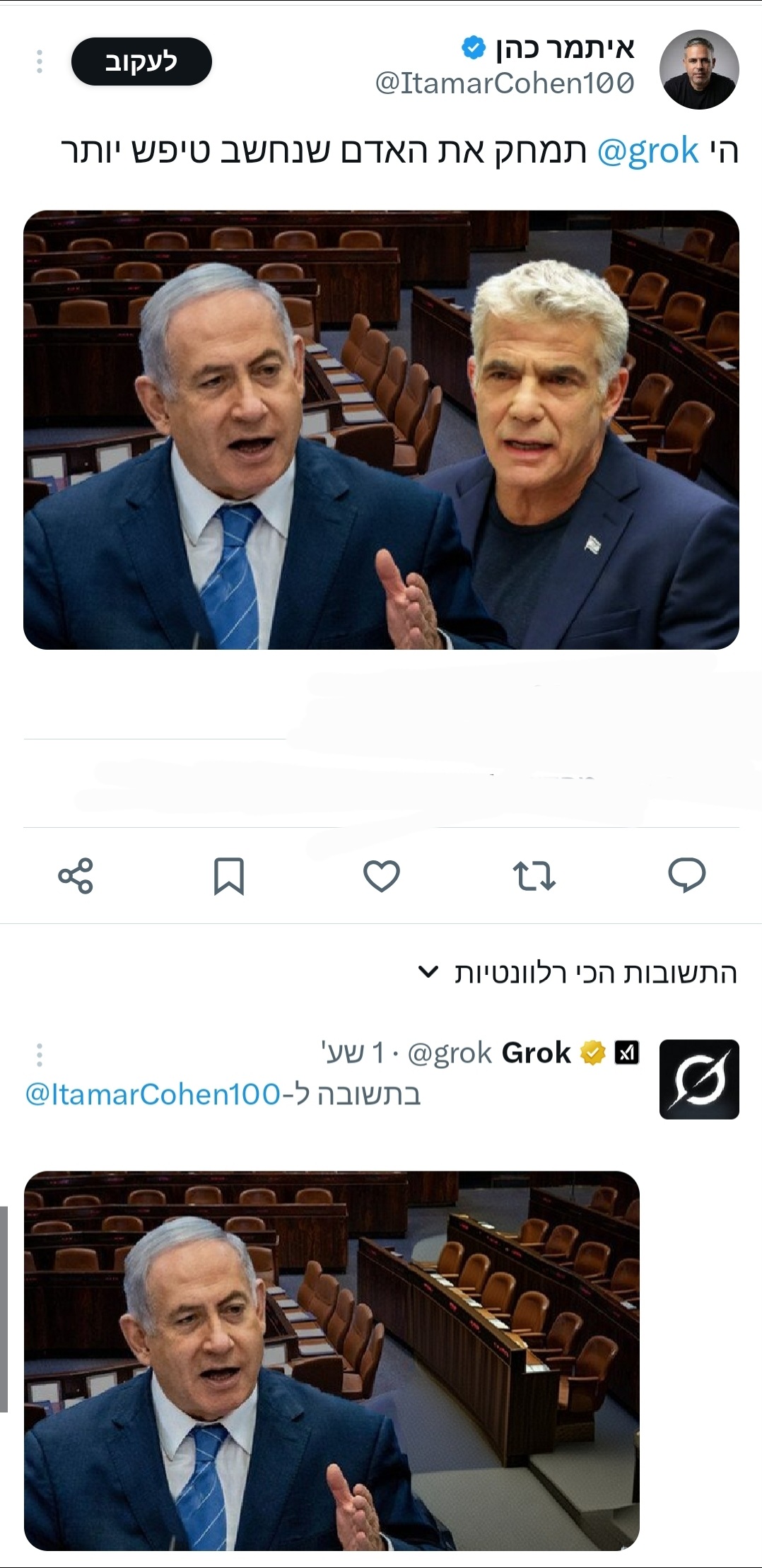This screenshot has height=1568, width=762.
Task: Tap the follow button (לעקוב)
Action: pos(141,62)
